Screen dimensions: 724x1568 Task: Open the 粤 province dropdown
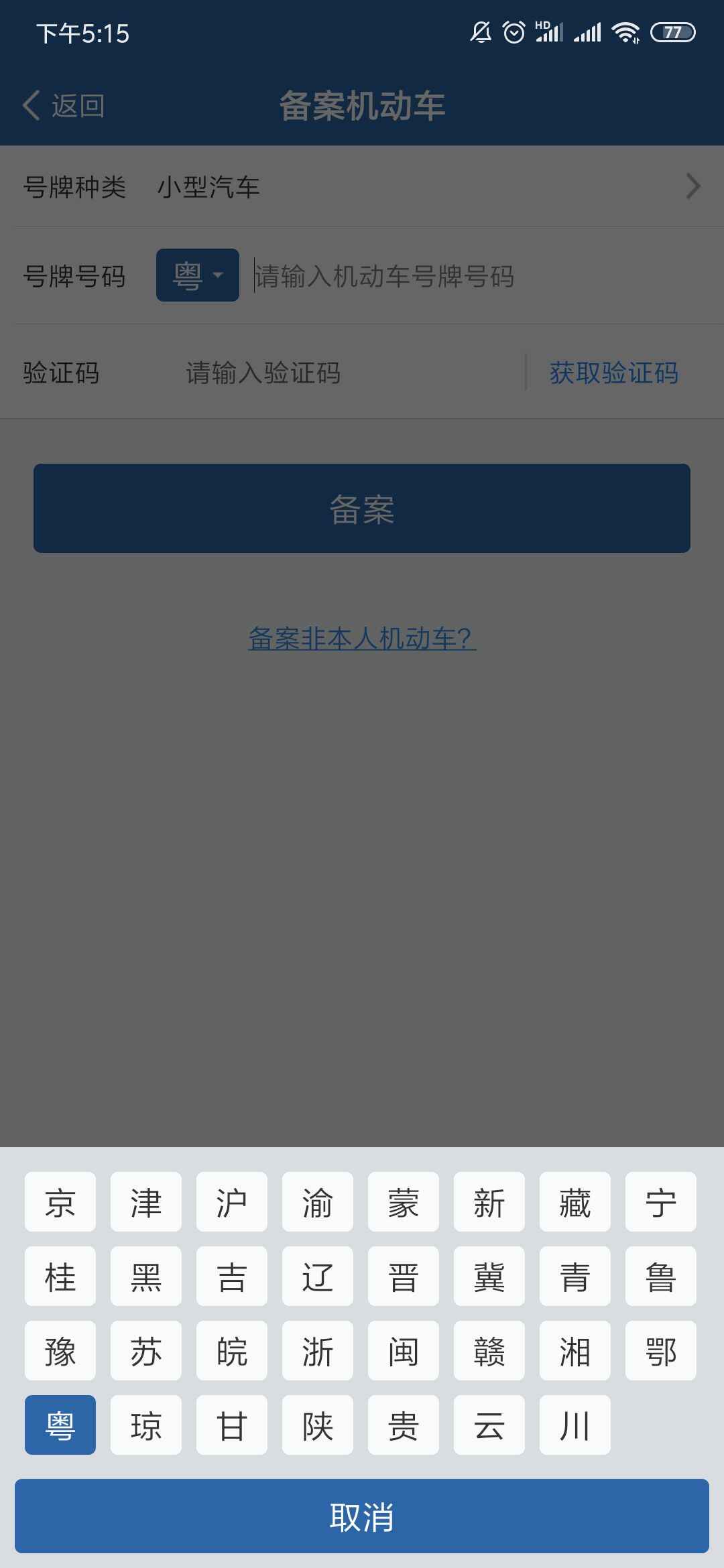(x=198, y=275)
